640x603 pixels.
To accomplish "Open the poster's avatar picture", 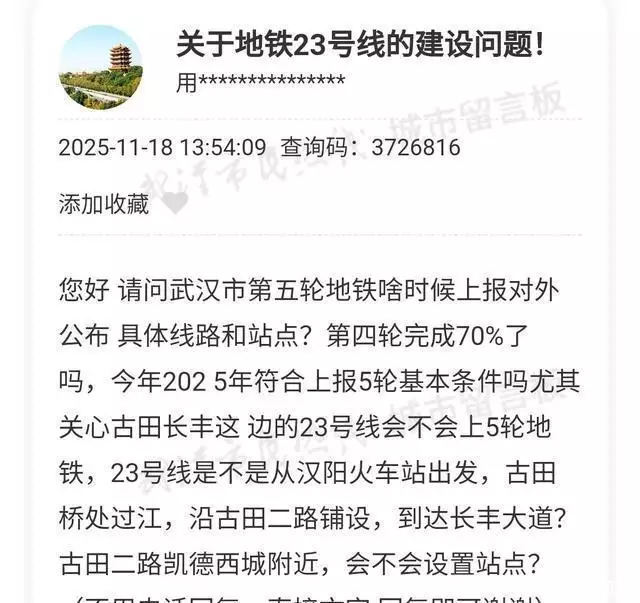I will [100, 66].
